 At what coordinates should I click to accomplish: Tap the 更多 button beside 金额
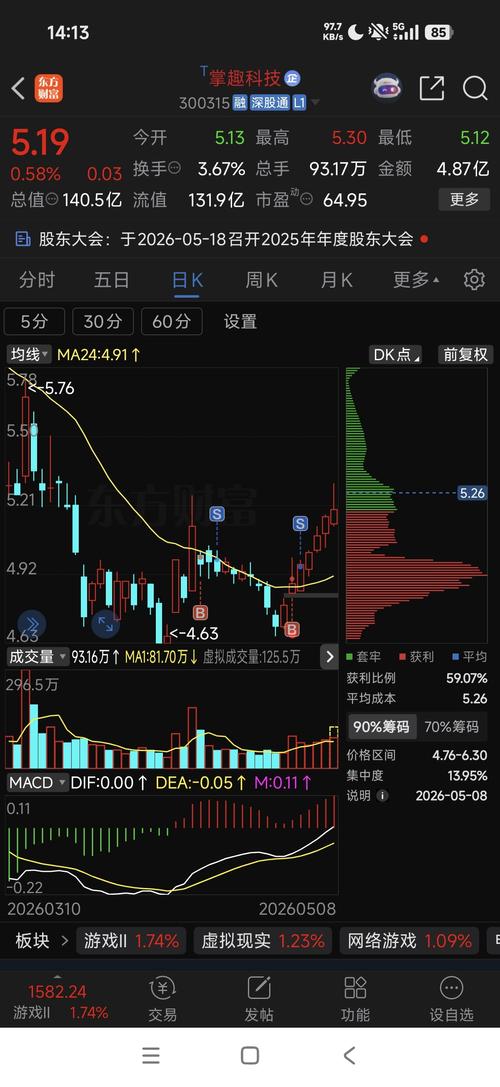(x=464, y=200)
